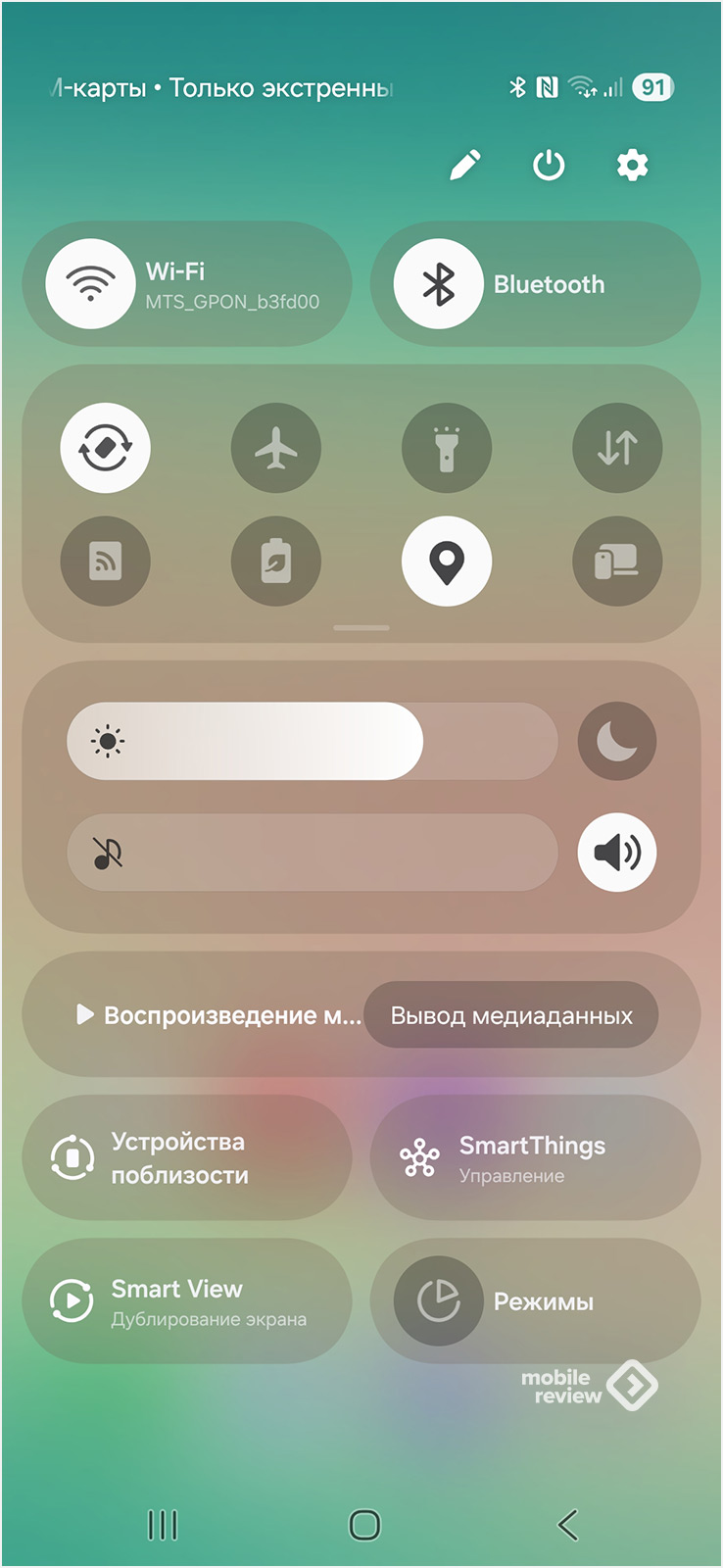This screenshot has height=1568, width=723.
Task: Turn off Bluetooth
Action: [438, 284]
